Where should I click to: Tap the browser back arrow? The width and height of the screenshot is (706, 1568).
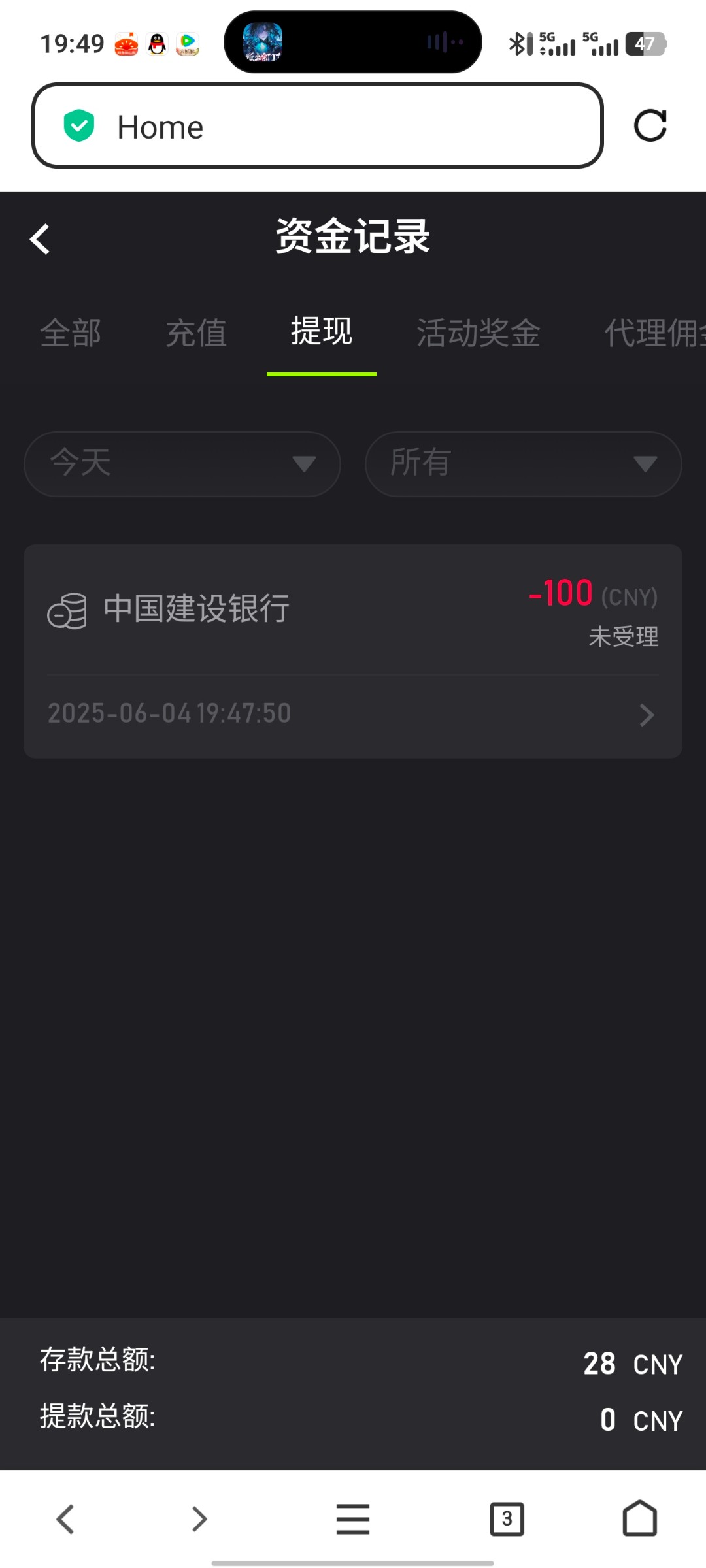65,1518
